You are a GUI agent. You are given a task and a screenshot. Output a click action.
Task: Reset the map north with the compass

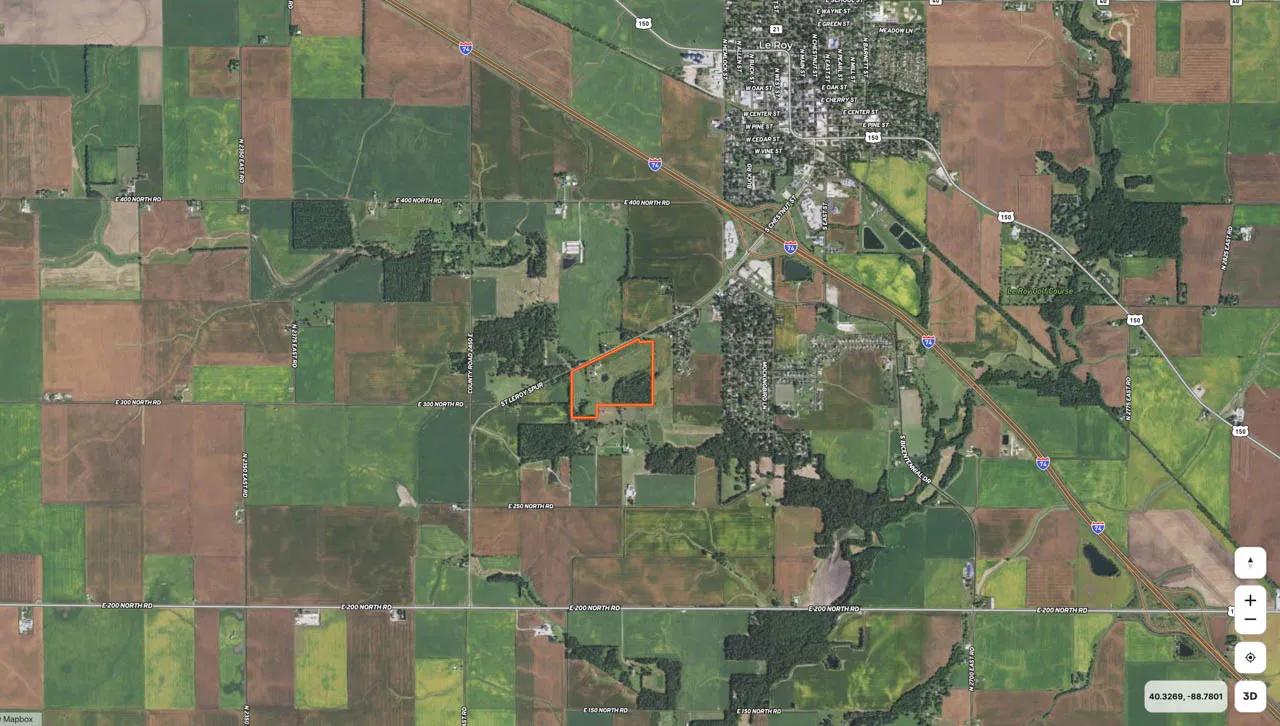tap(1250, 563)
